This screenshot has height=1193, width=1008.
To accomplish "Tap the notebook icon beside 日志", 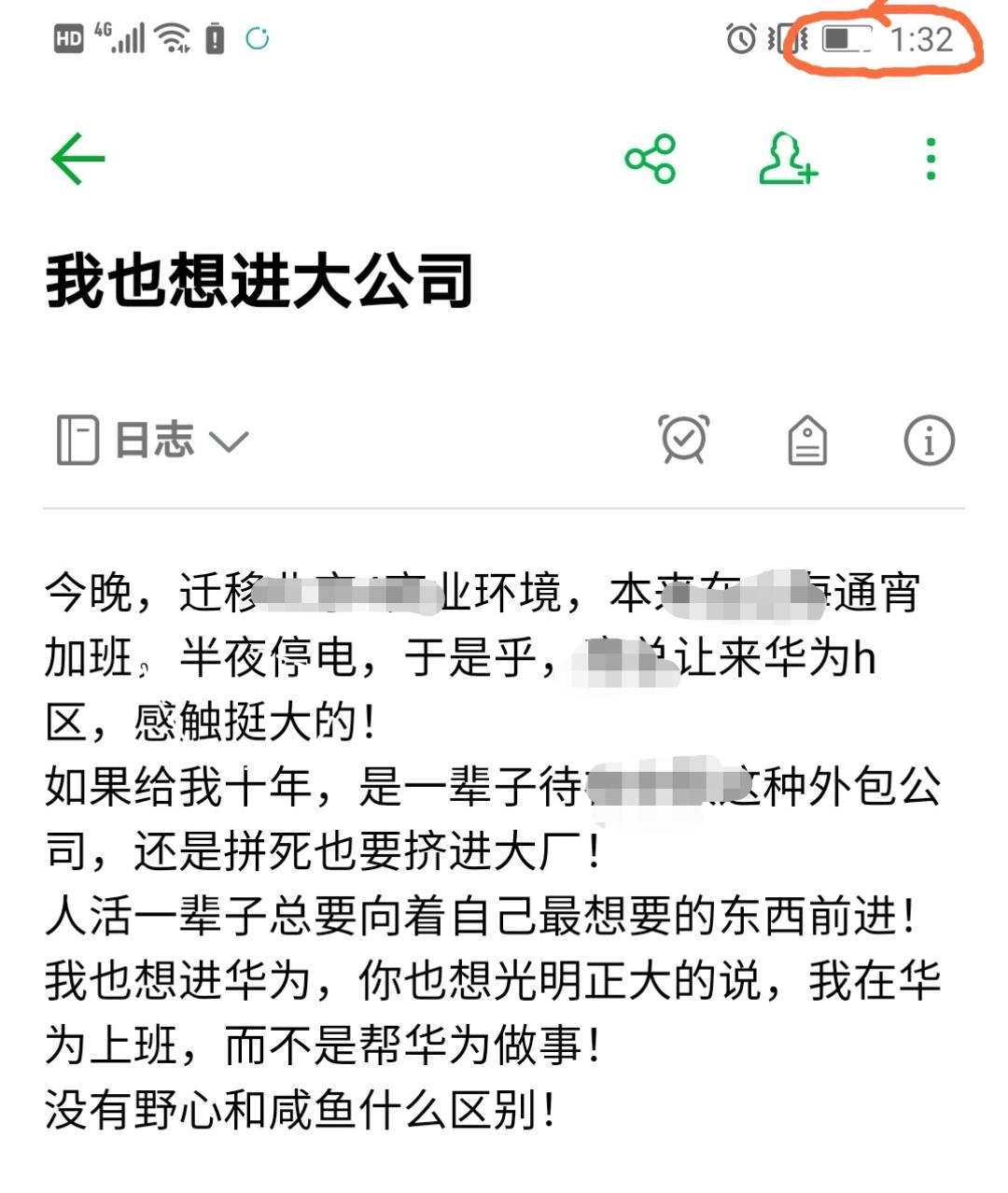I will point(78,440).
